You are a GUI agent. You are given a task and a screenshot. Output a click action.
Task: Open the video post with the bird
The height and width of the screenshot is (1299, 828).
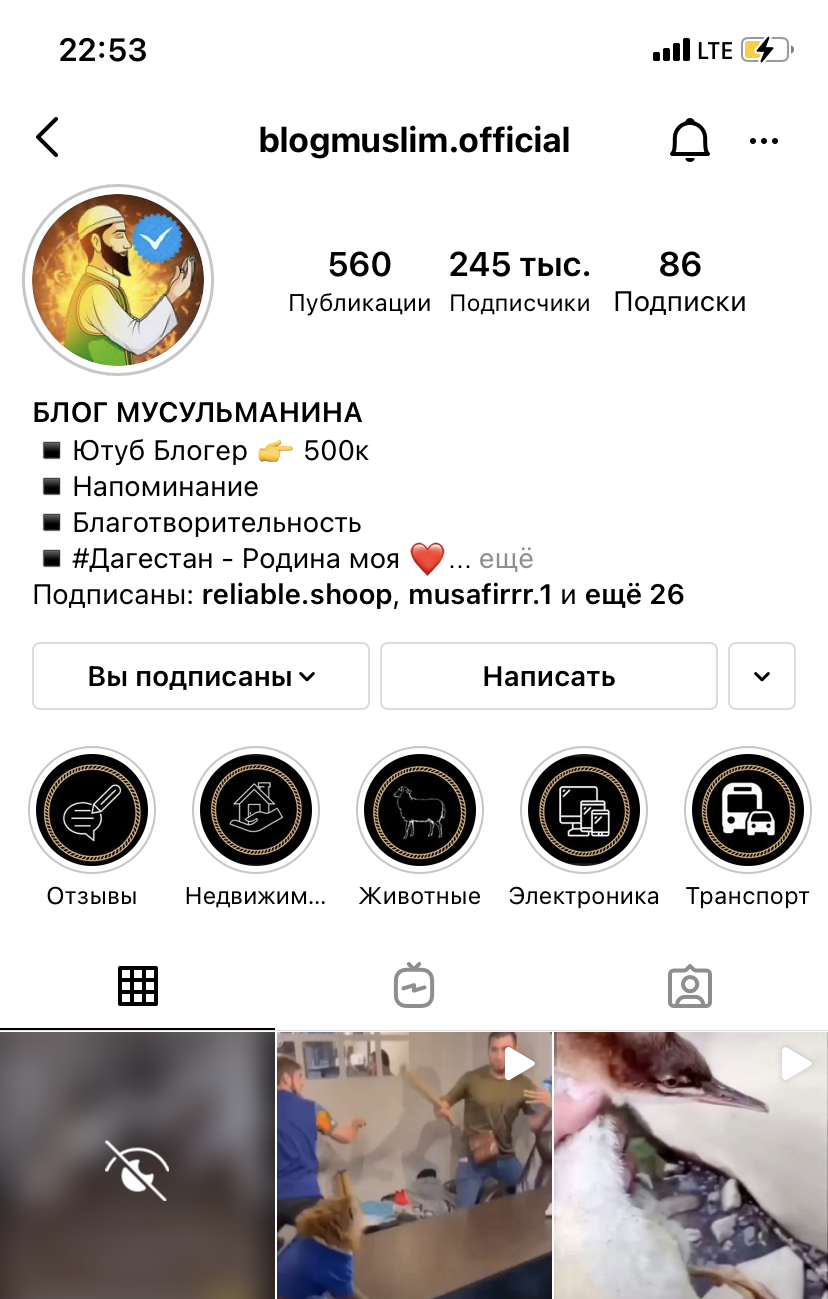(x=691, y=1166)
